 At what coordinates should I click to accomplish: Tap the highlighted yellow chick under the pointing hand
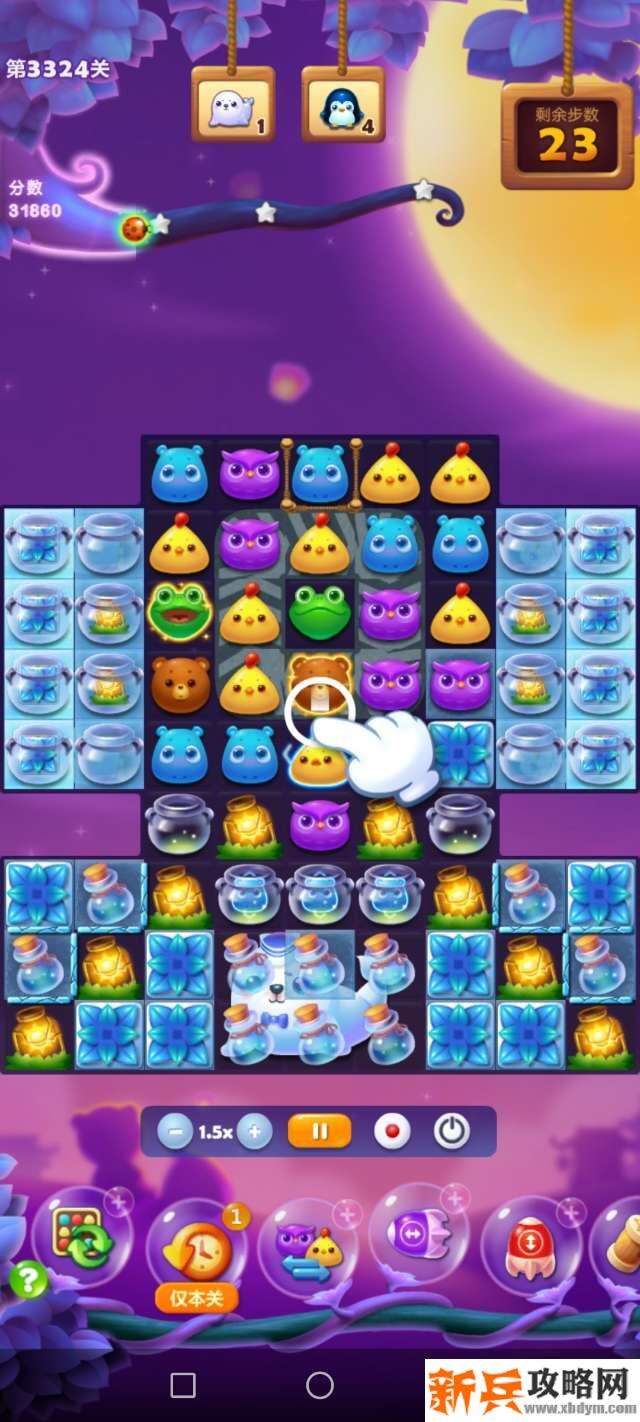[319, 759]
